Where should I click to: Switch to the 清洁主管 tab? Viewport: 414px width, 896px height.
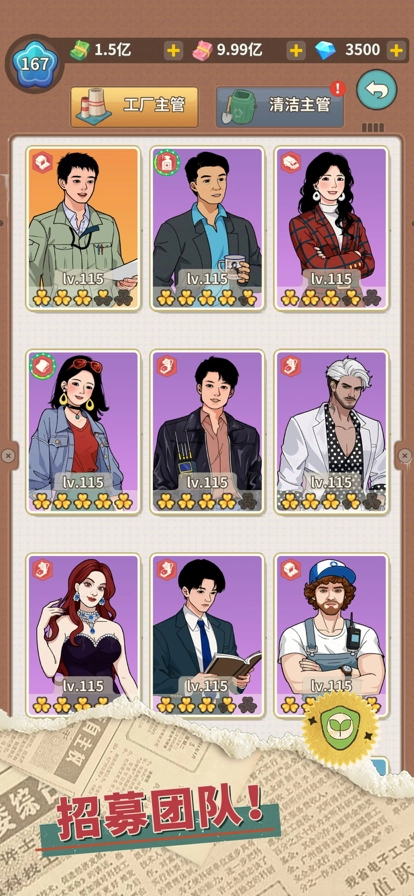click(x=280, y=106)
